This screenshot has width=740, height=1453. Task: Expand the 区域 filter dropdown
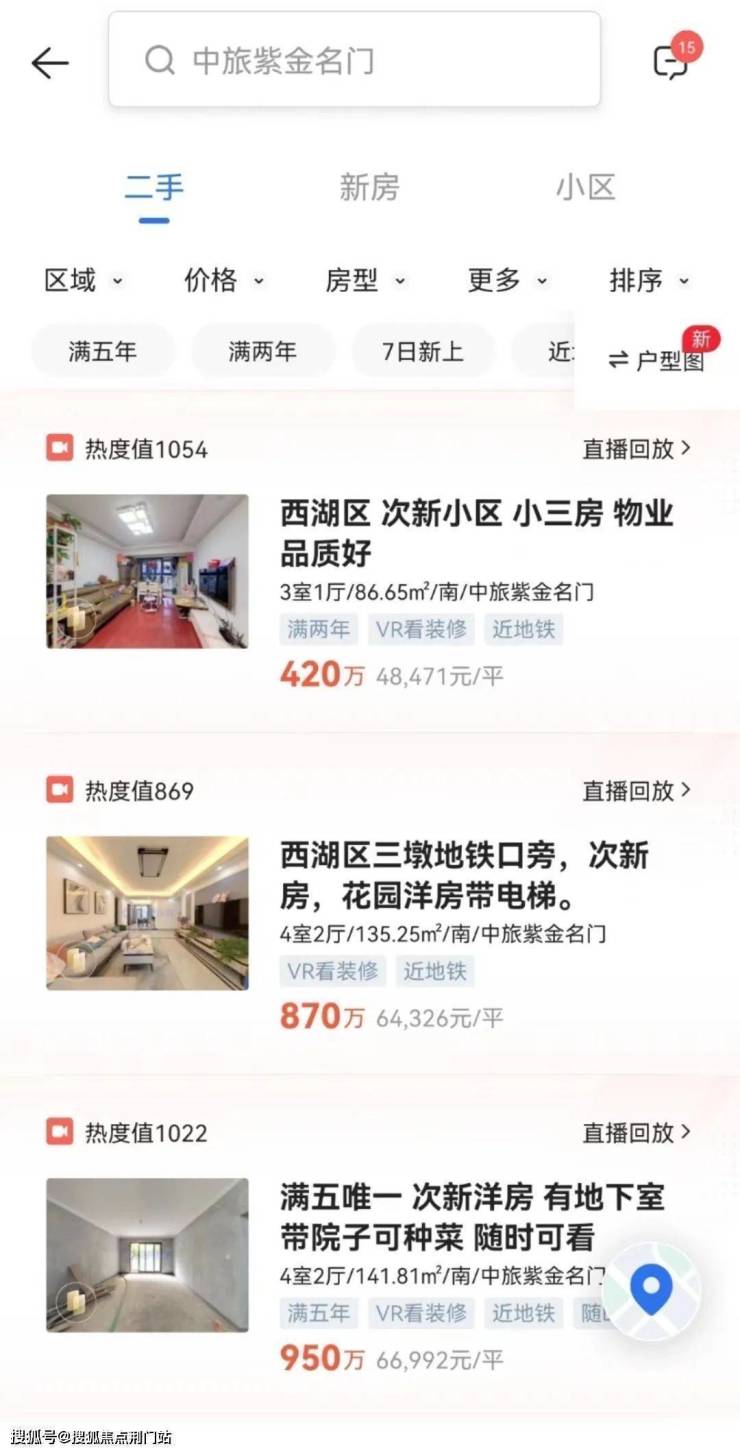pos(83,281)
